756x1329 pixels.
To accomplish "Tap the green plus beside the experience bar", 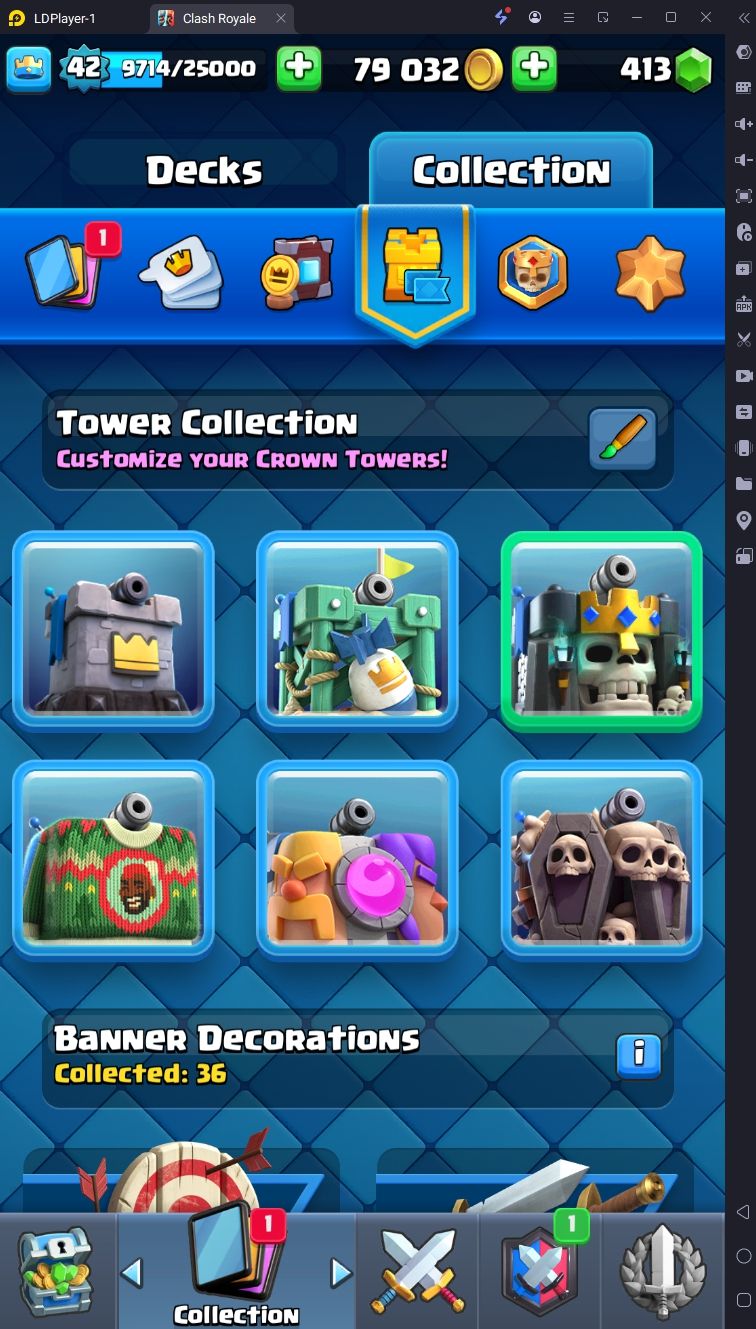I will (299, 68).
